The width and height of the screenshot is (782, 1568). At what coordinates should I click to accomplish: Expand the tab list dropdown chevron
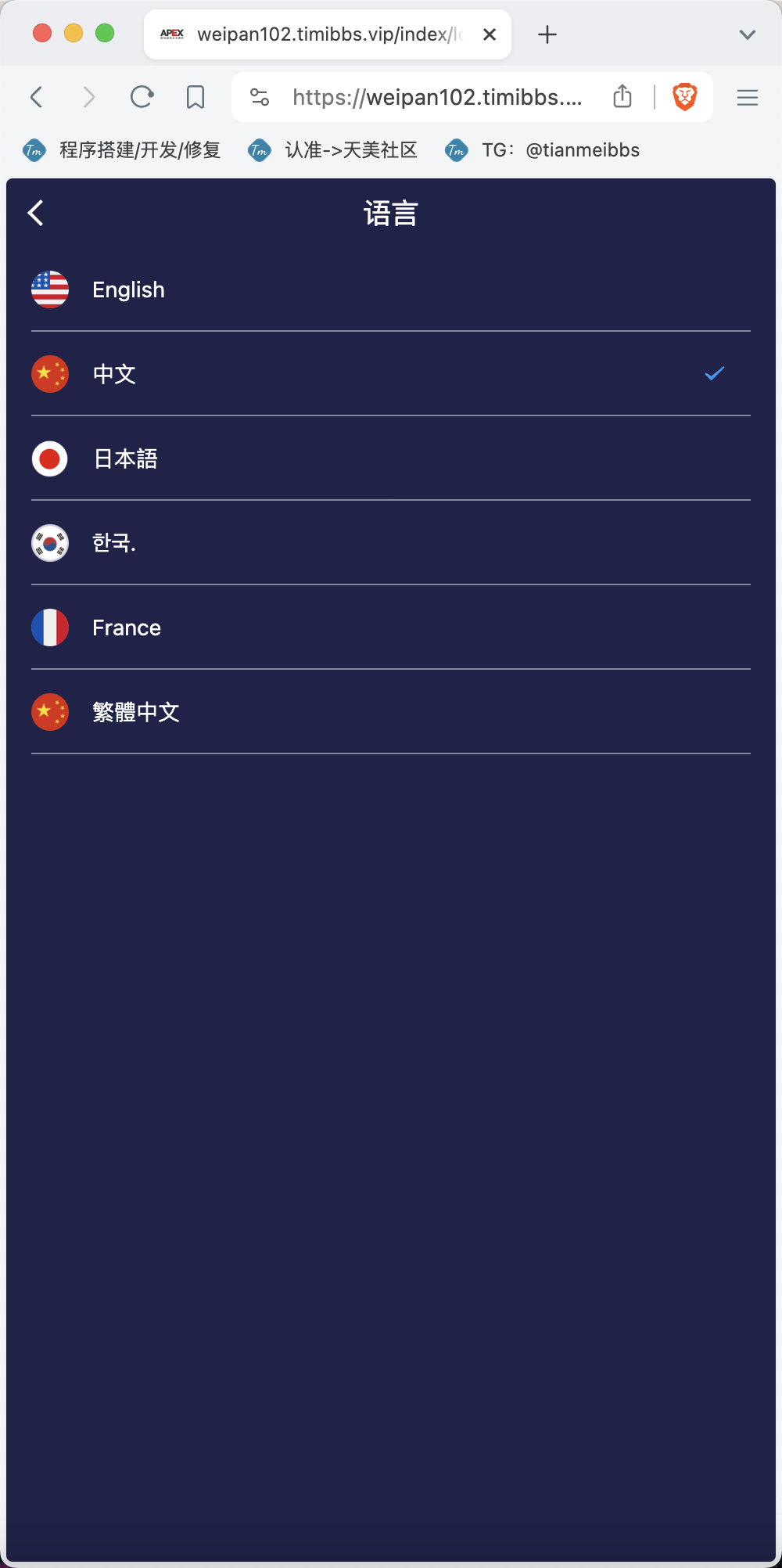tap(748, 34)
